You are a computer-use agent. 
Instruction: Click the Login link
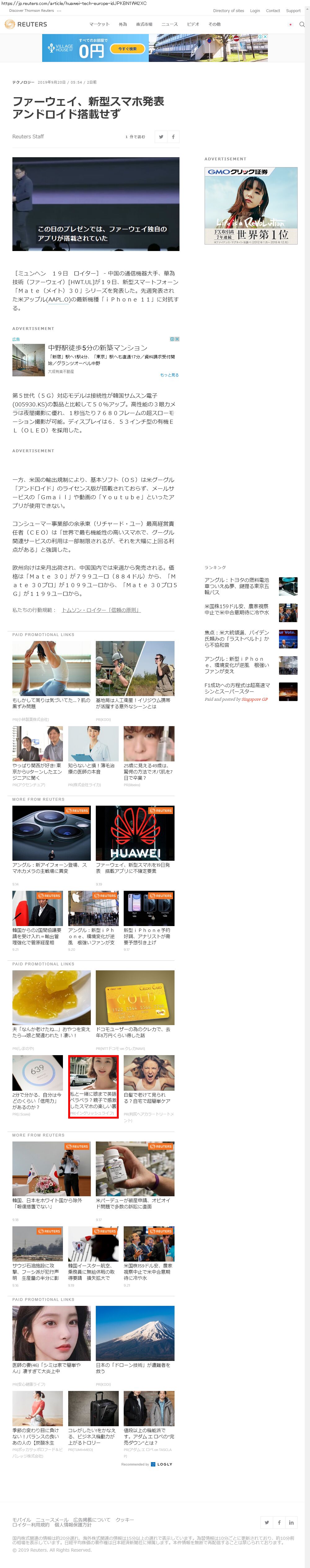click(255, 11)
